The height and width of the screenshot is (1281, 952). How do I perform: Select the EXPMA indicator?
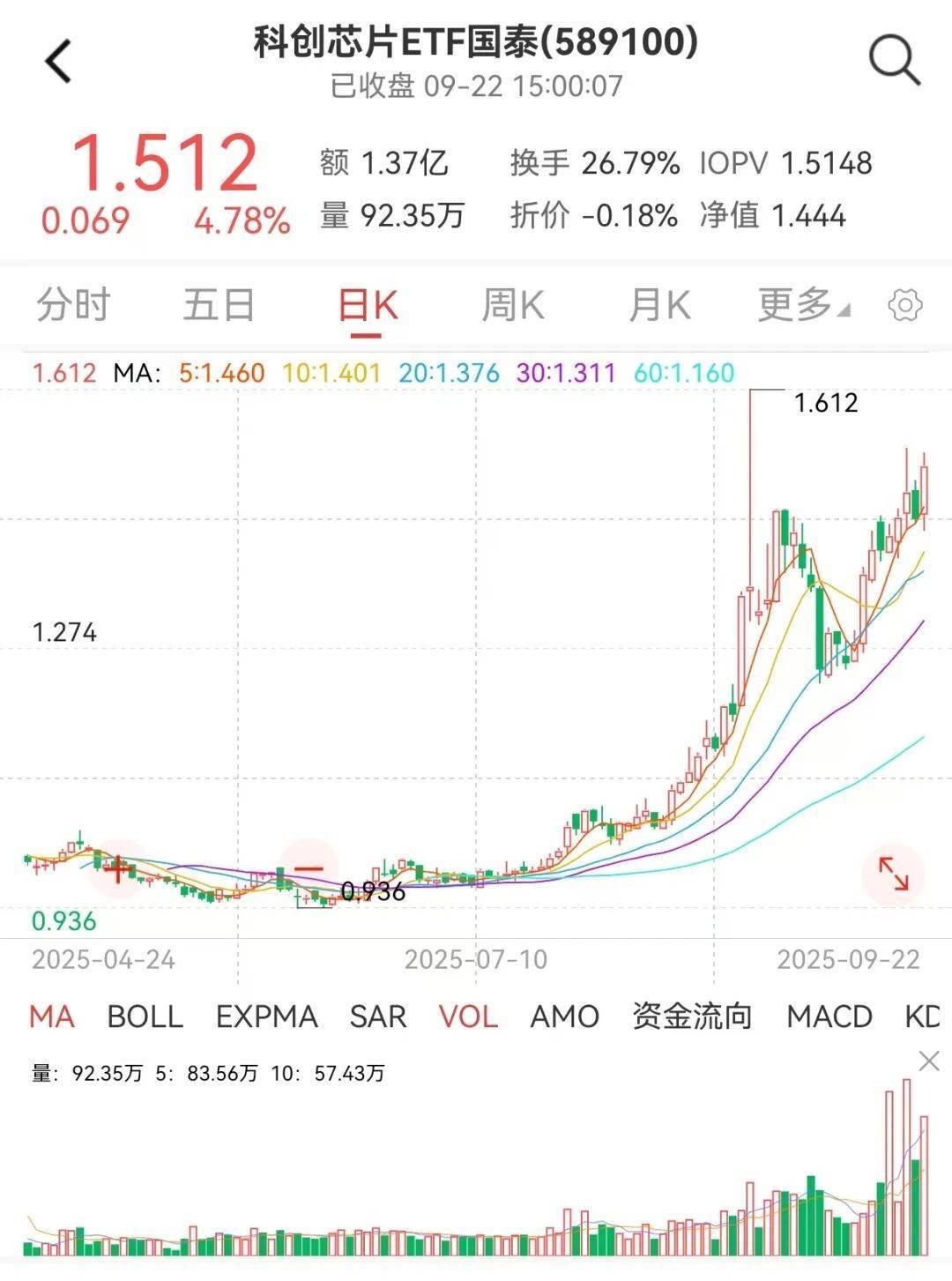pos(266,1017)
